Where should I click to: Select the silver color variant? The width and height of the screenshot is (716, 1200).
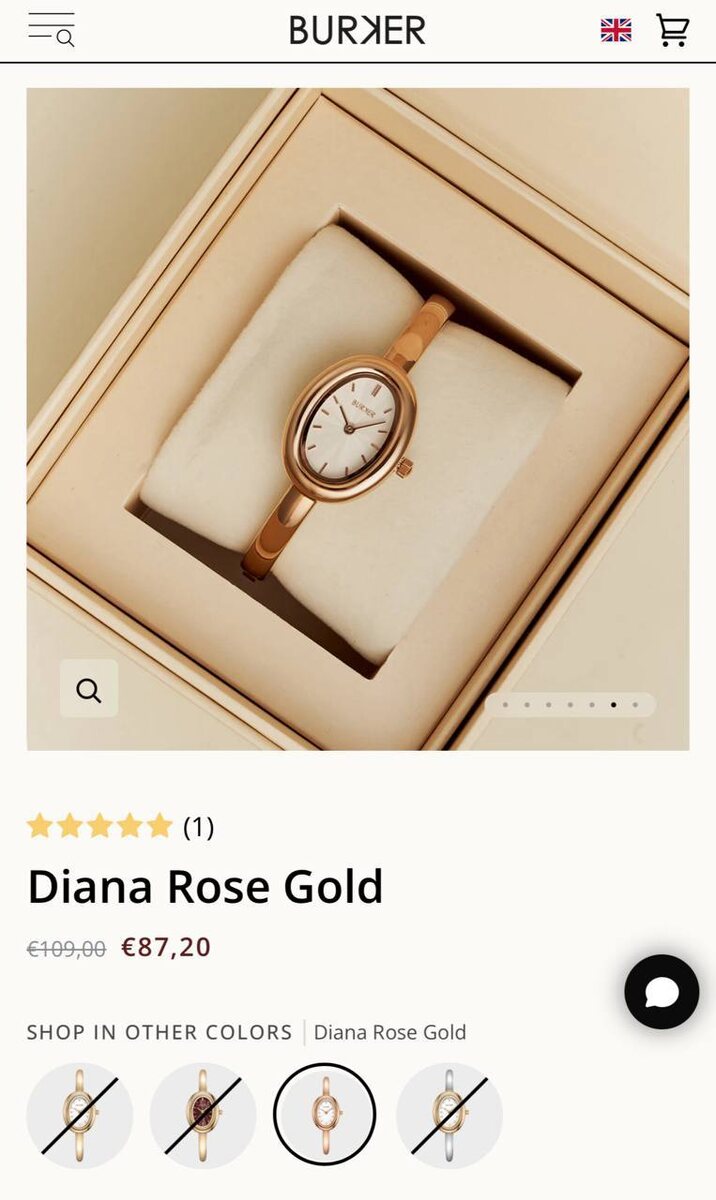(x=449, y=1115)
